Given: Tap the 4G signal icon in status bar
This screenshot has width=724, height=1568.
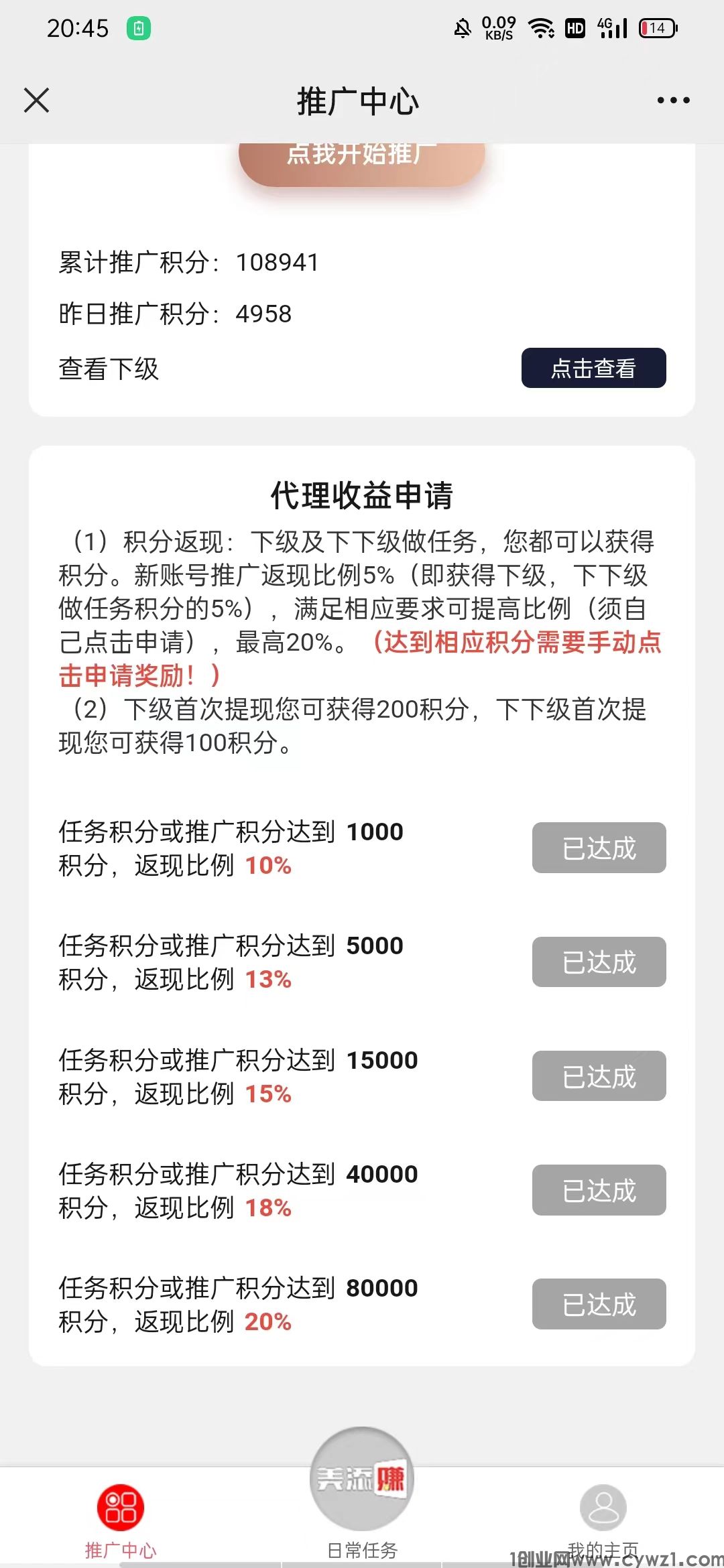Looking at the screenshot, I should coord(611,28).
